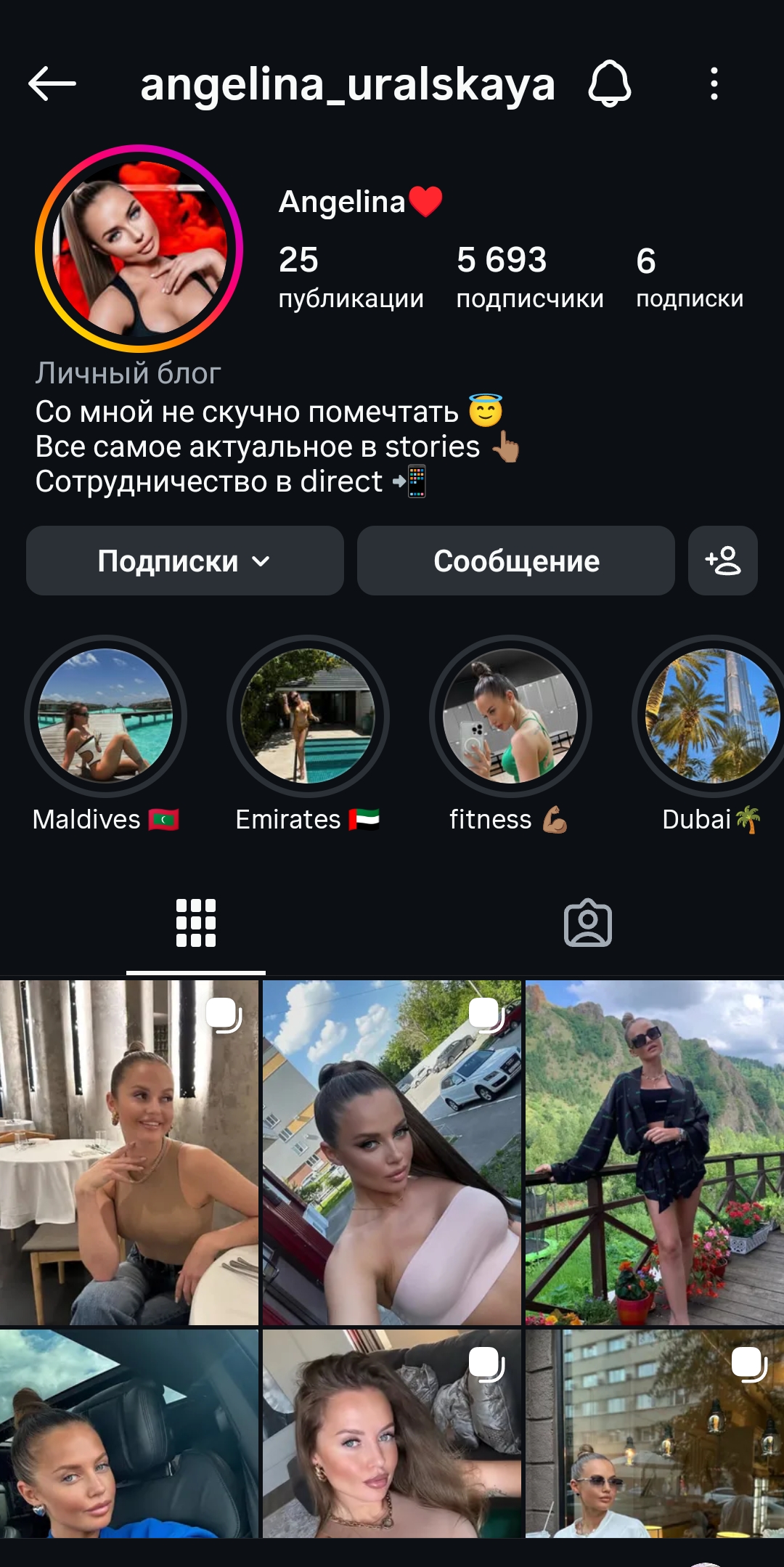The height and width of the screenshot is (1567, 784).
Task: Open notification bell settings for Angelina
Action: 610,85
